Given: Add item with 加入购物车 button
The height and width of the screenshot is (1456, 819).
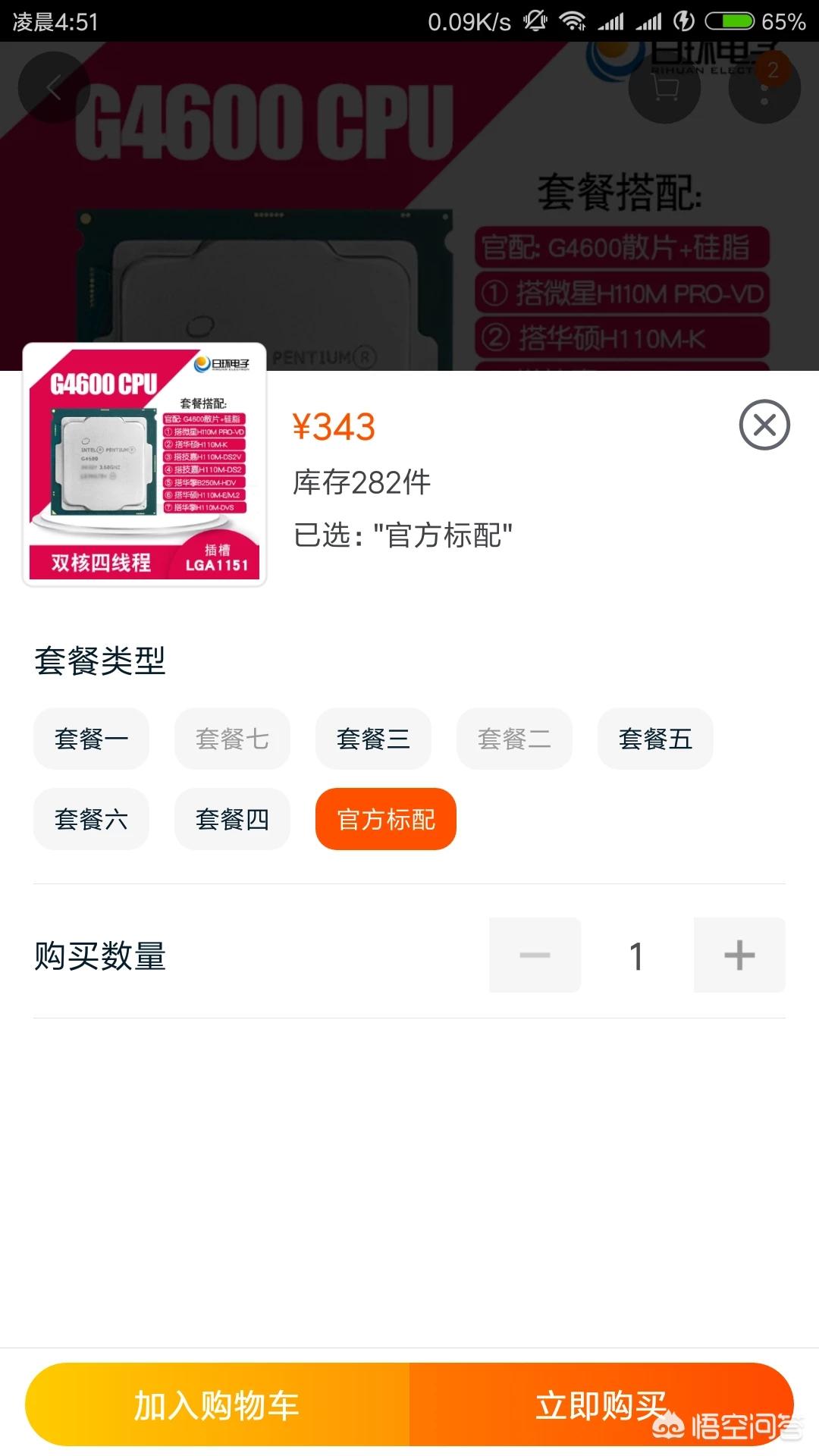Looking at the screenshot, I should tap(217, 1404).
